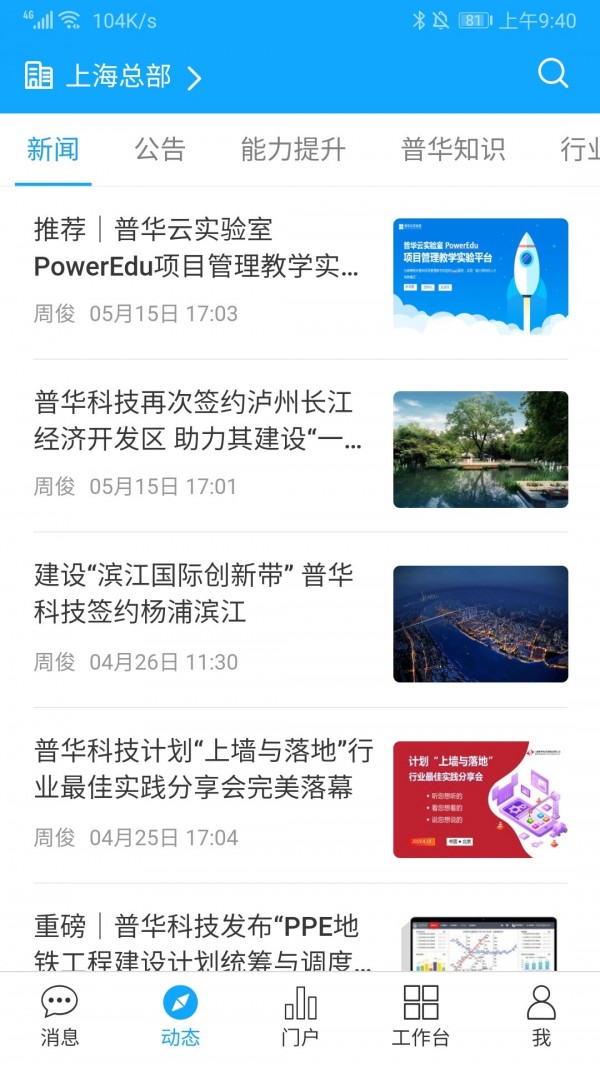This screenshot has width=600, height=1067.
Task: Expand the 上海总部 organization selector
Action: point(114,76)
